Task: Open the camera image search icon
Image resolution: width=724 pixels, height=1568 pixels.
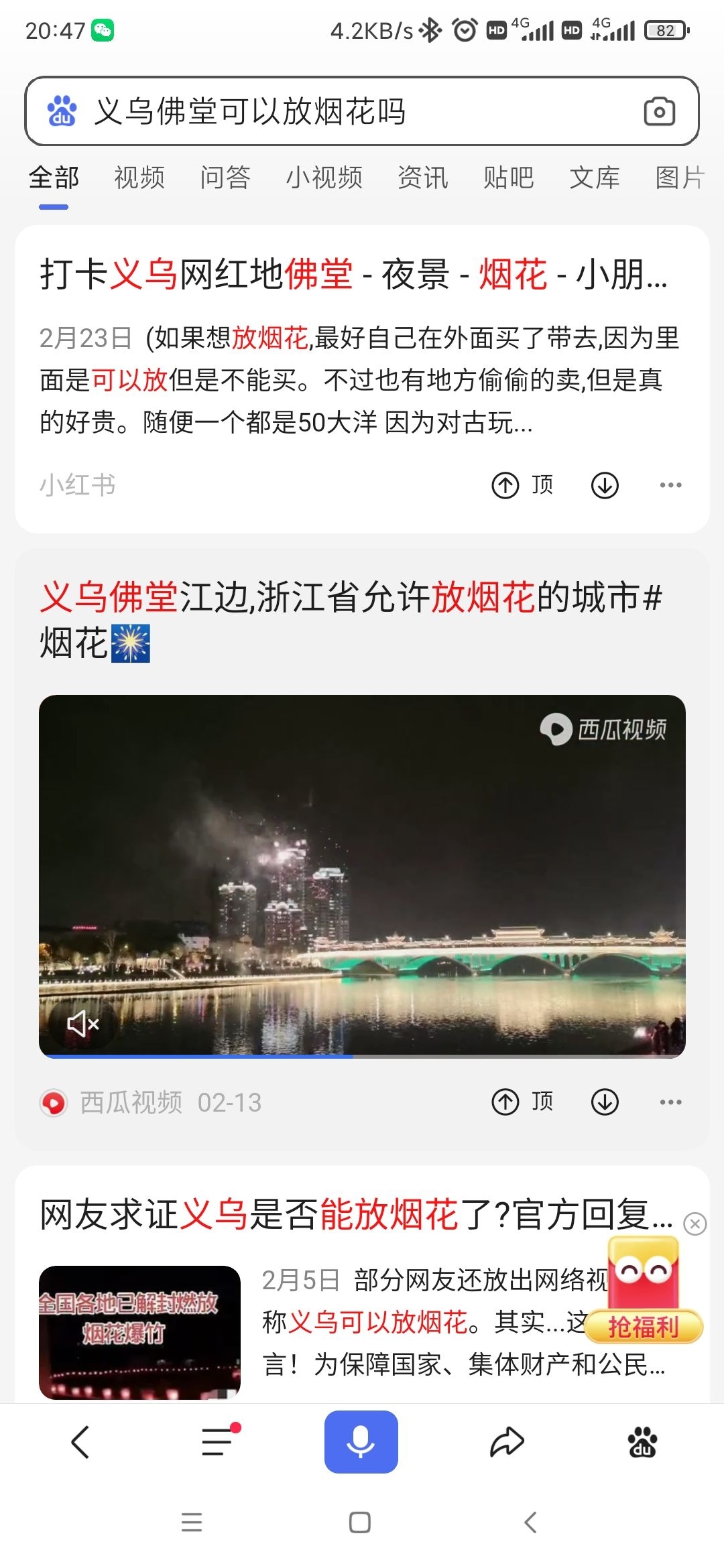Action: 659,112
